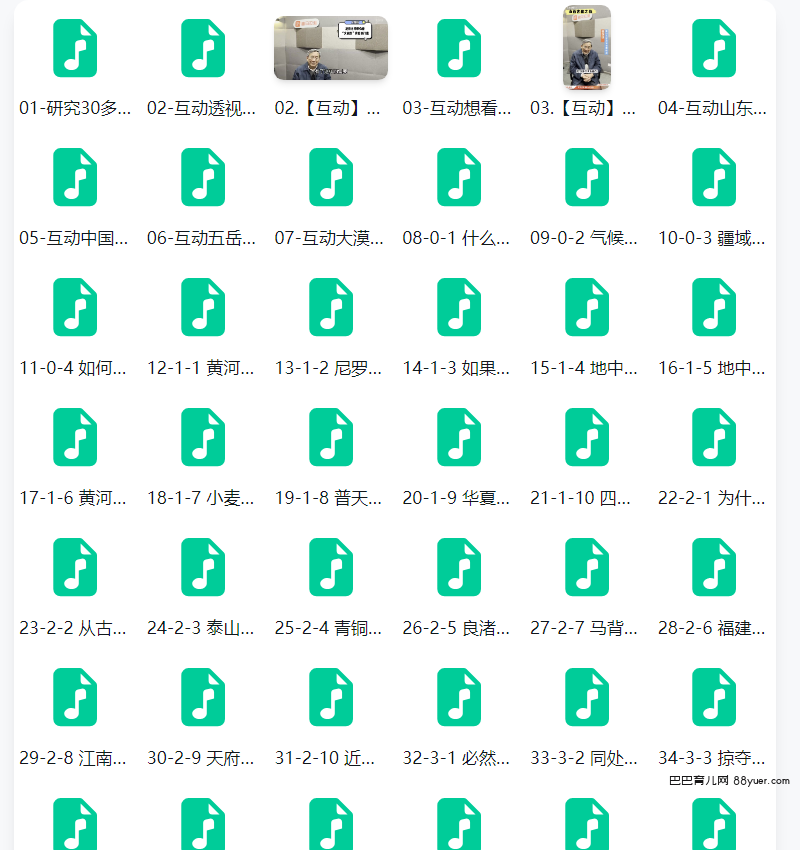Play video 02.【互动】

331,48
